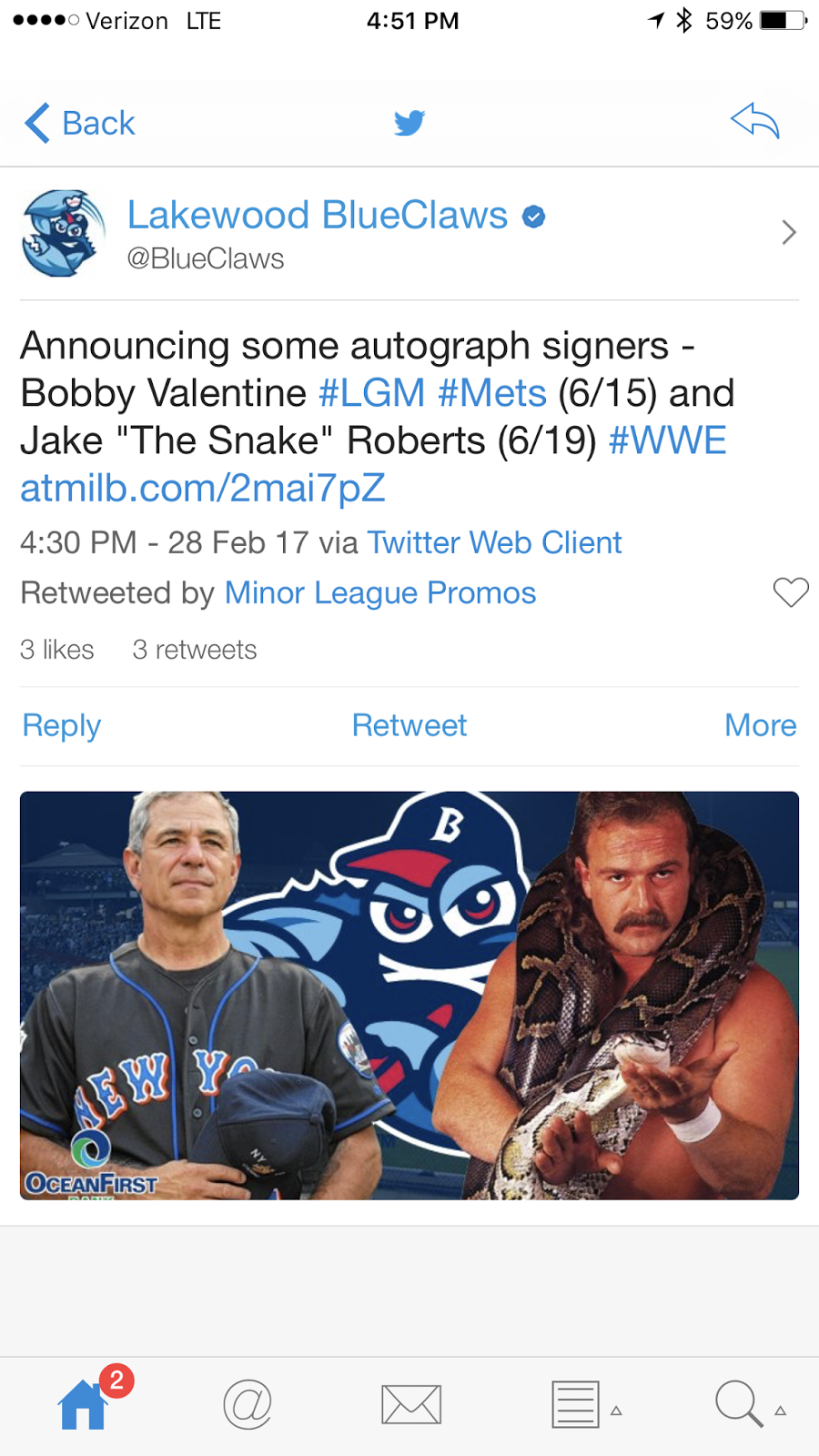Open the #Mets hashtag
Viewport: 819px width, 1456px height.
click(x=492, y=393)
